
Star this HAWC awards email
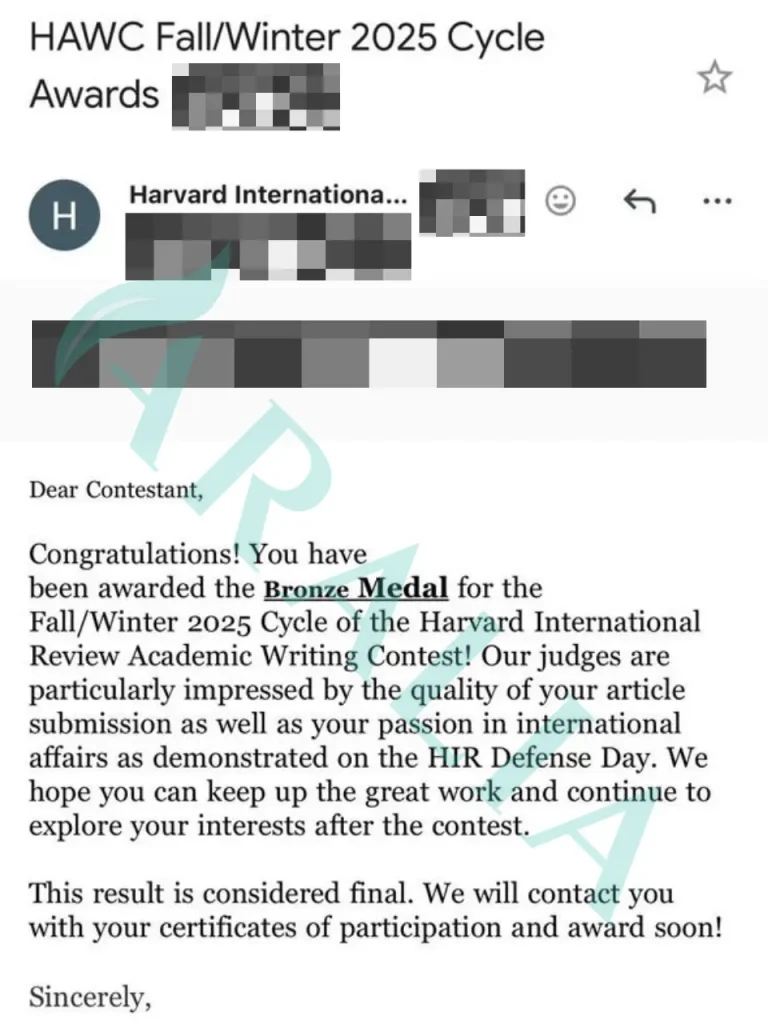(714, 77)
